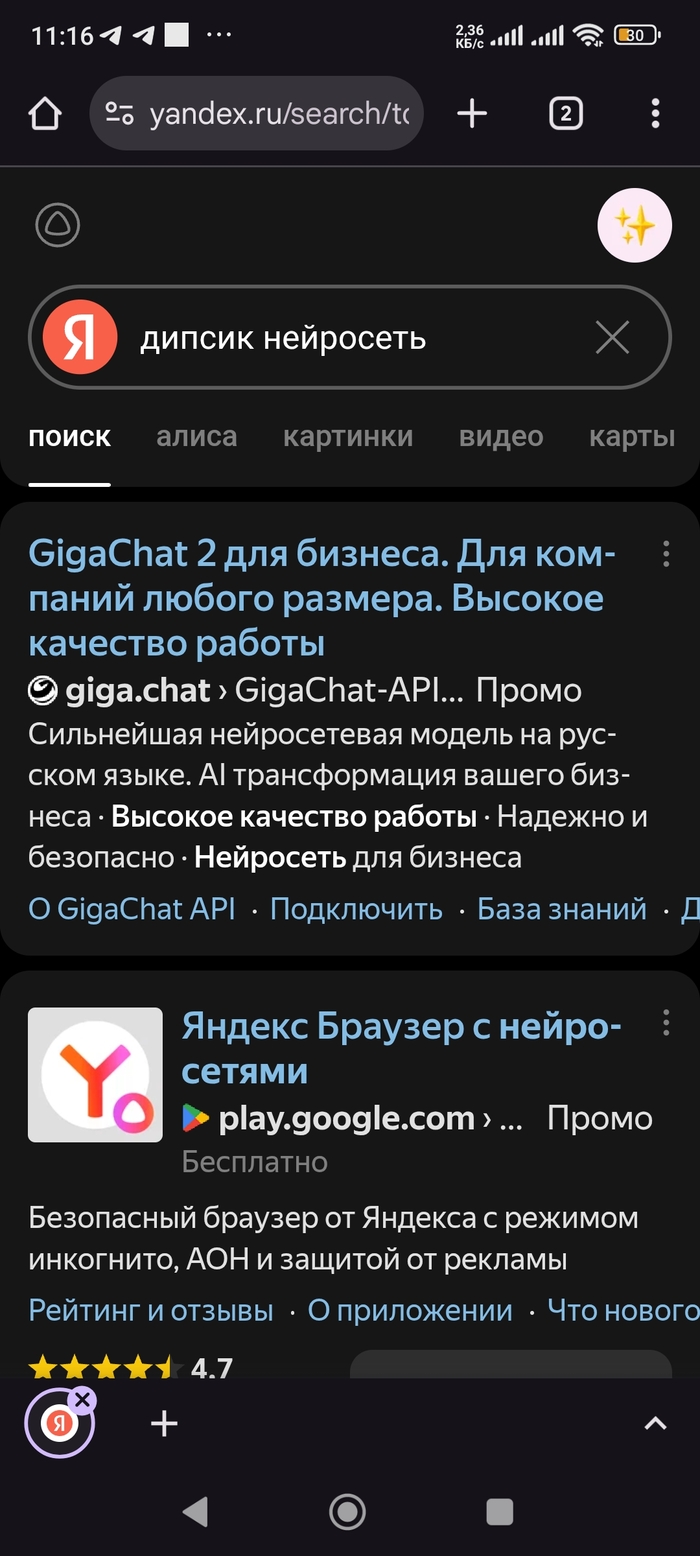Show the open tabs switcher
The width and height of the screenshot is (700, 1556).
(x=565, y=114)
